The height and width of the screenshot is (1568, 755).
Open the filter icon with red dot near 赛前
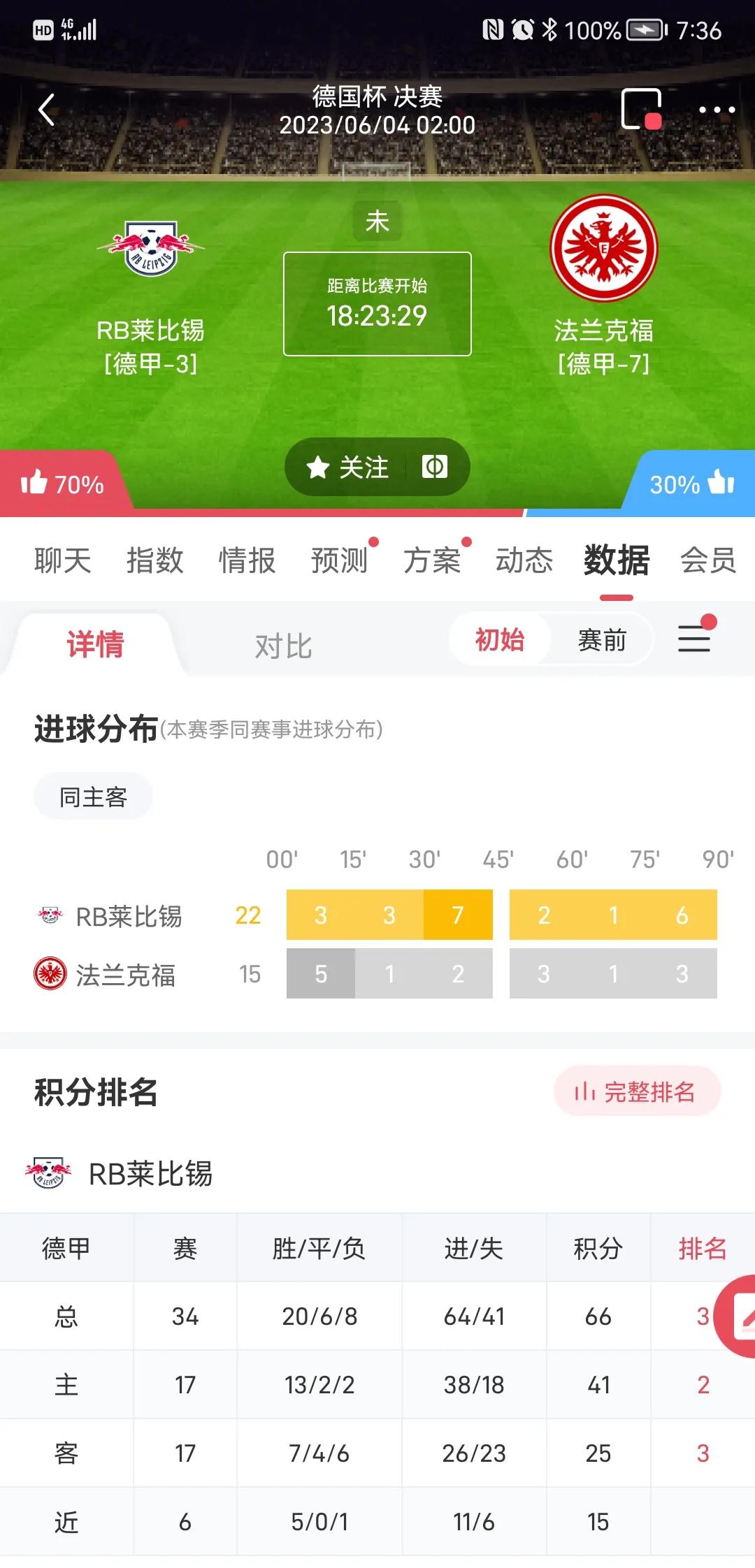click(x=694, y=639)
